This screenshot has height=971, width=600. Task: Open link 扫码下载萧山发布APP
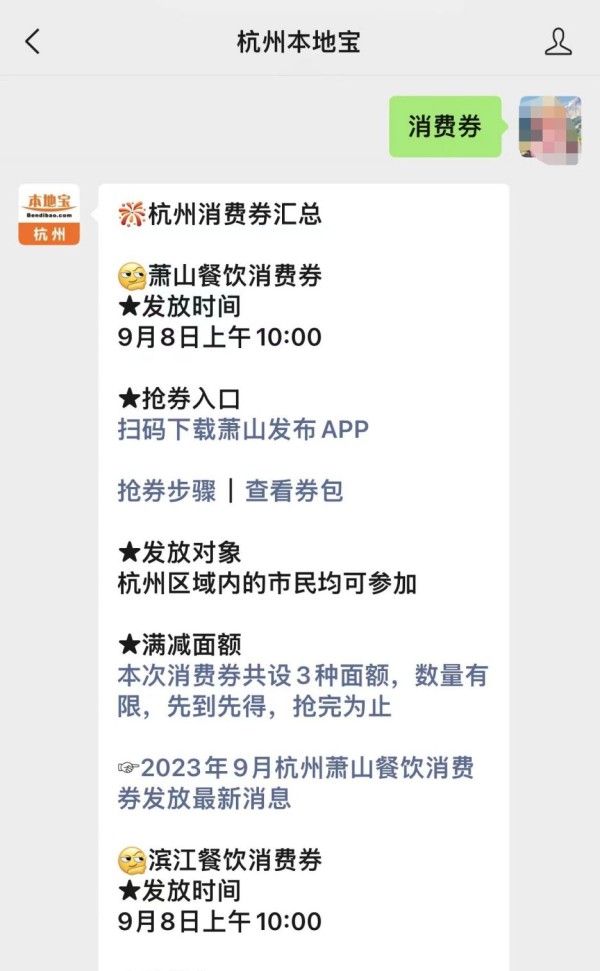(243, 430)
